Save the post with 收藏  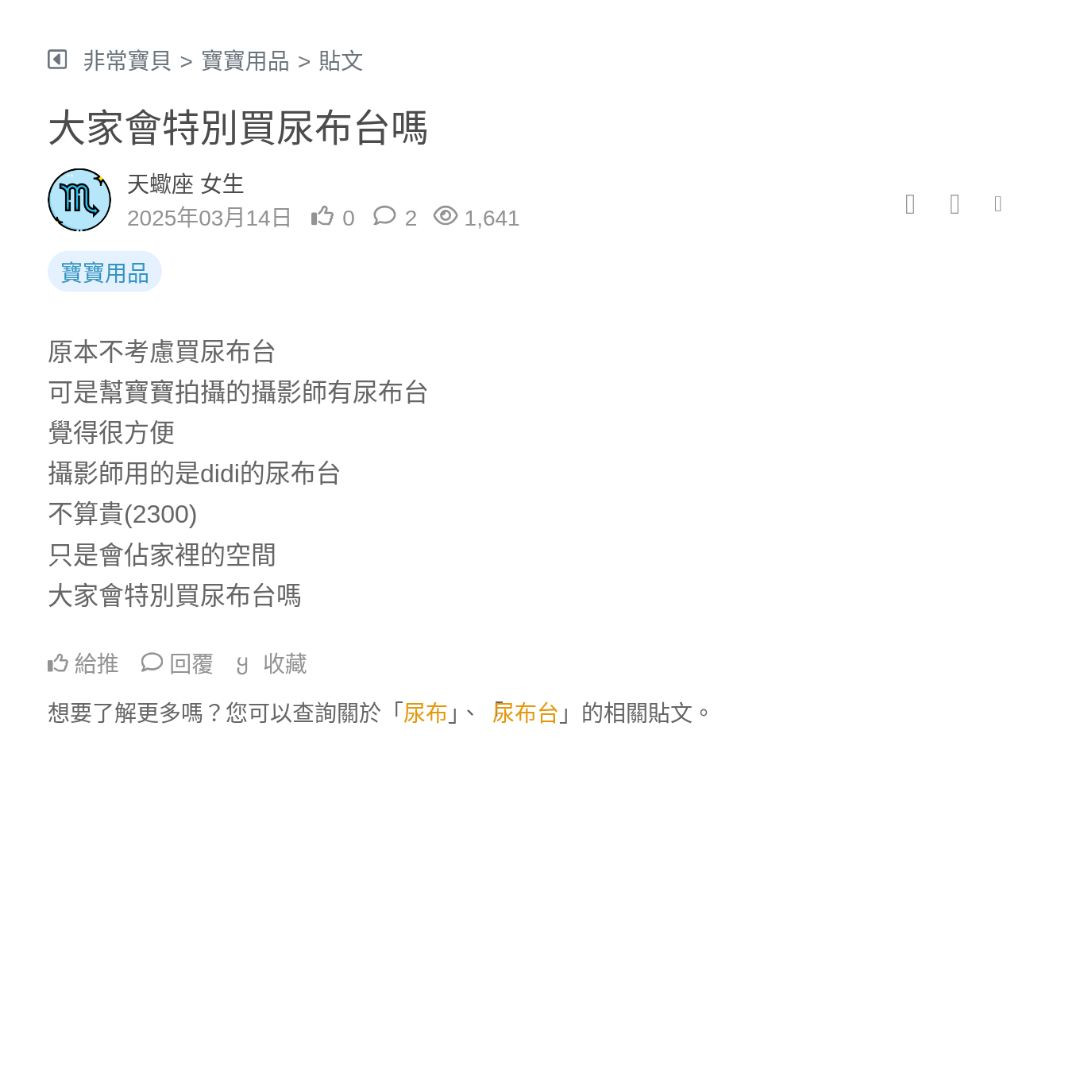coord(272,663)
